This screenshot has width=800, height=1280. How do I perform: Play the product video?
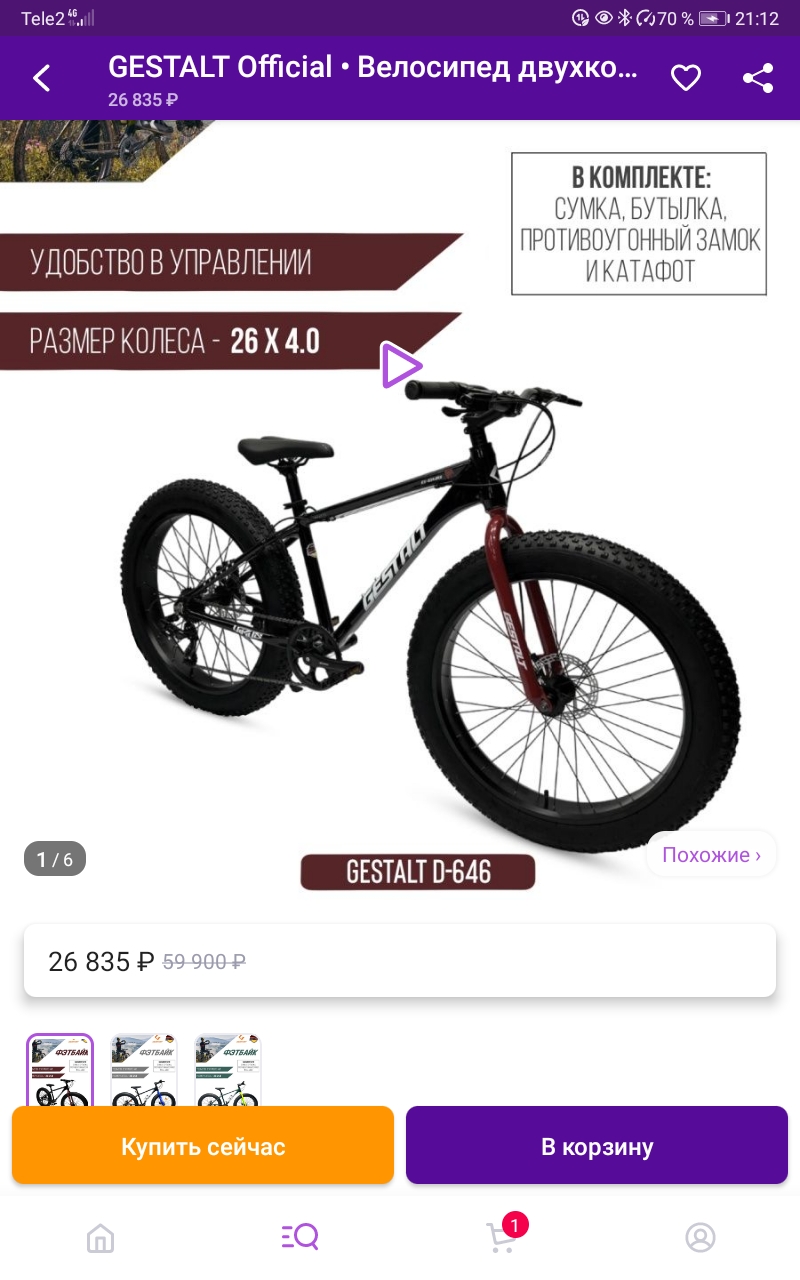pos(401,365)
